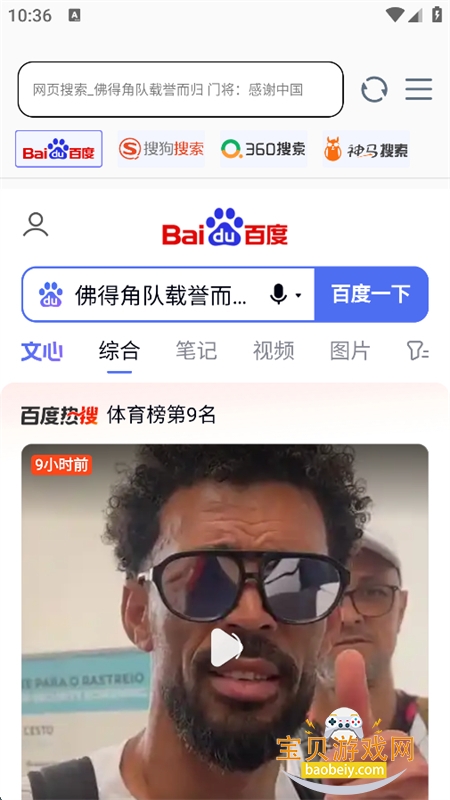
Task: Switch to the 视频 tab
Action: click(273, 352)
